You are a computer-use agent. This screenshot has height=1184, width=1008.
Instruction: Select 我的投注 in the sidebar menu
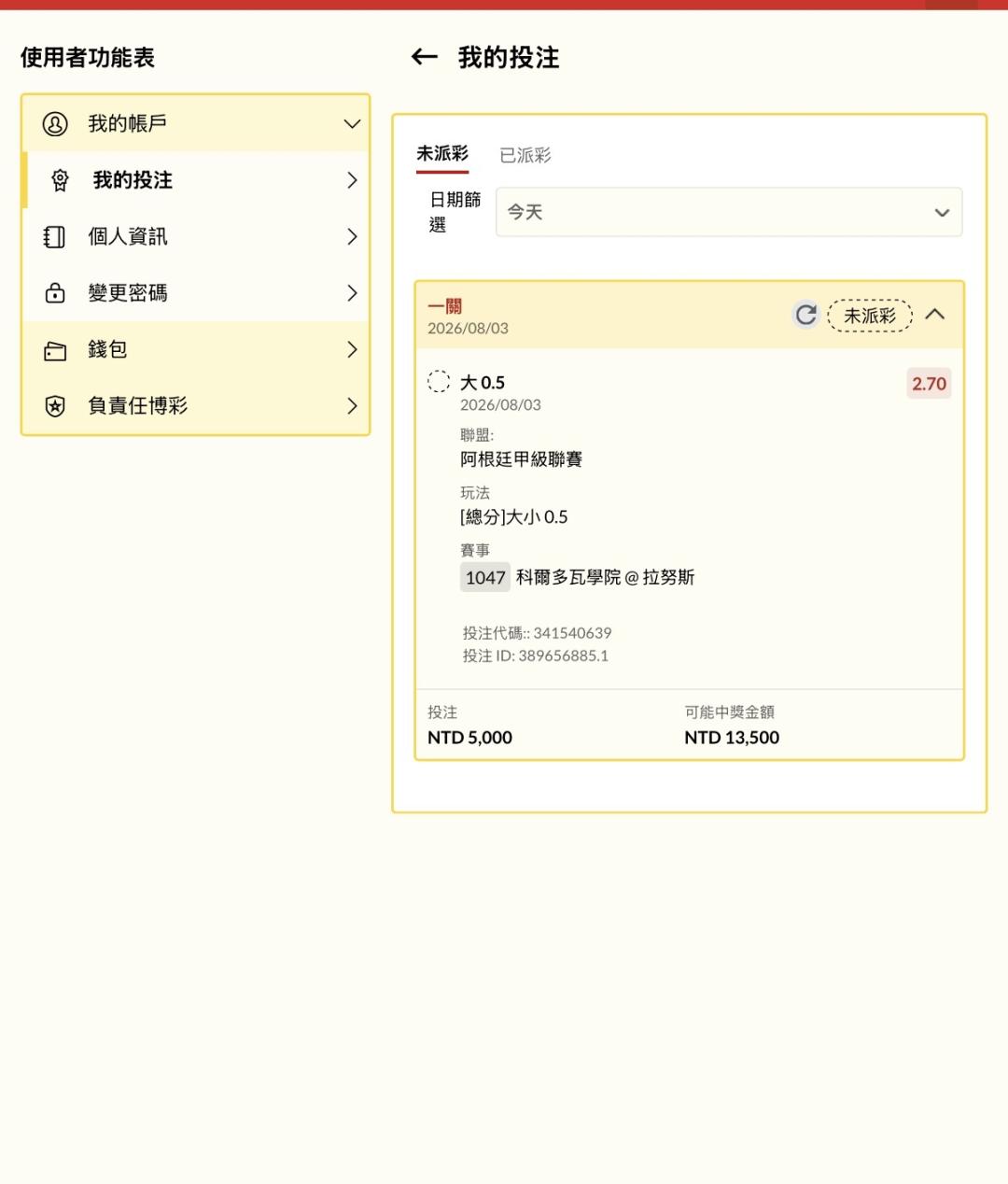pos(196,180)
